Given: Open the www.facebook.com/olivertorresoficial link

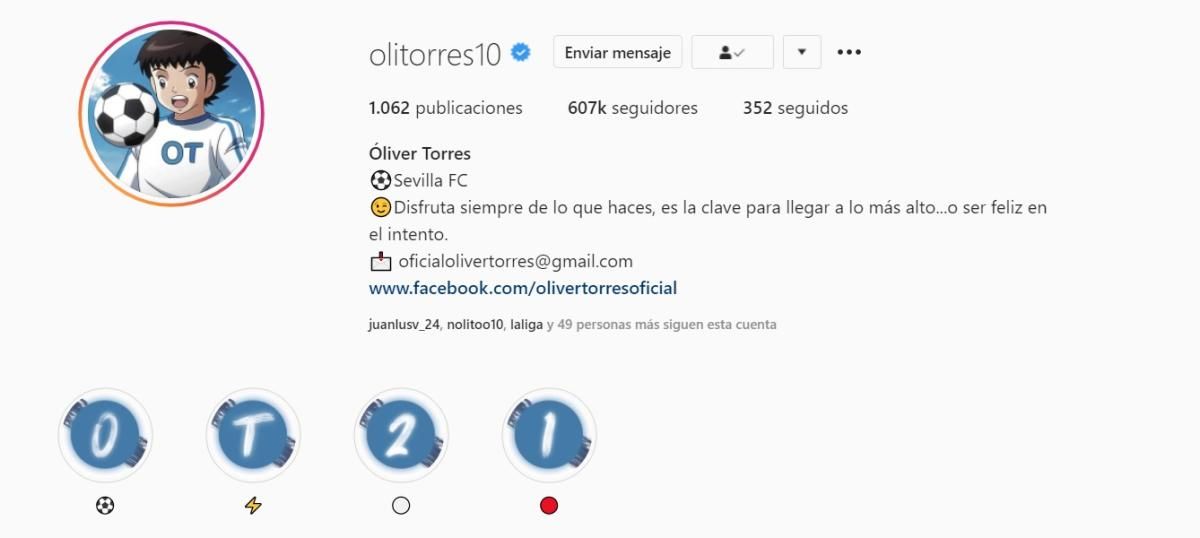Looking at the screenshot, I should pos(523,288).
